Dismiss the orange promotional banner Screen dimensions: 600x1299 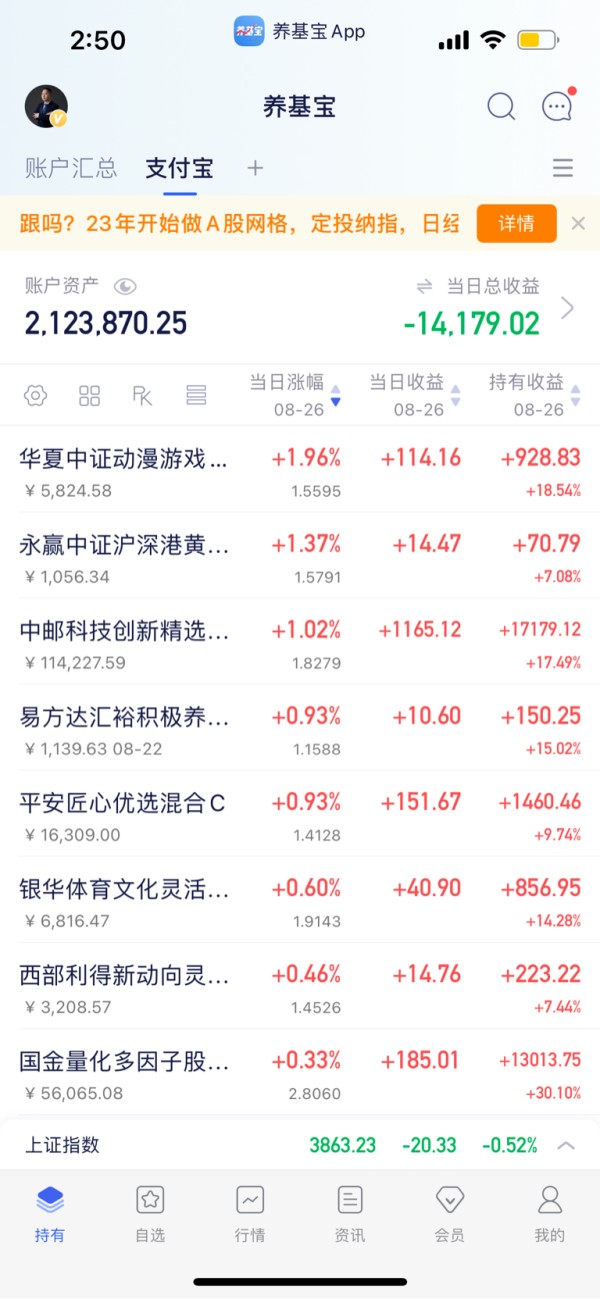[578, 223]
